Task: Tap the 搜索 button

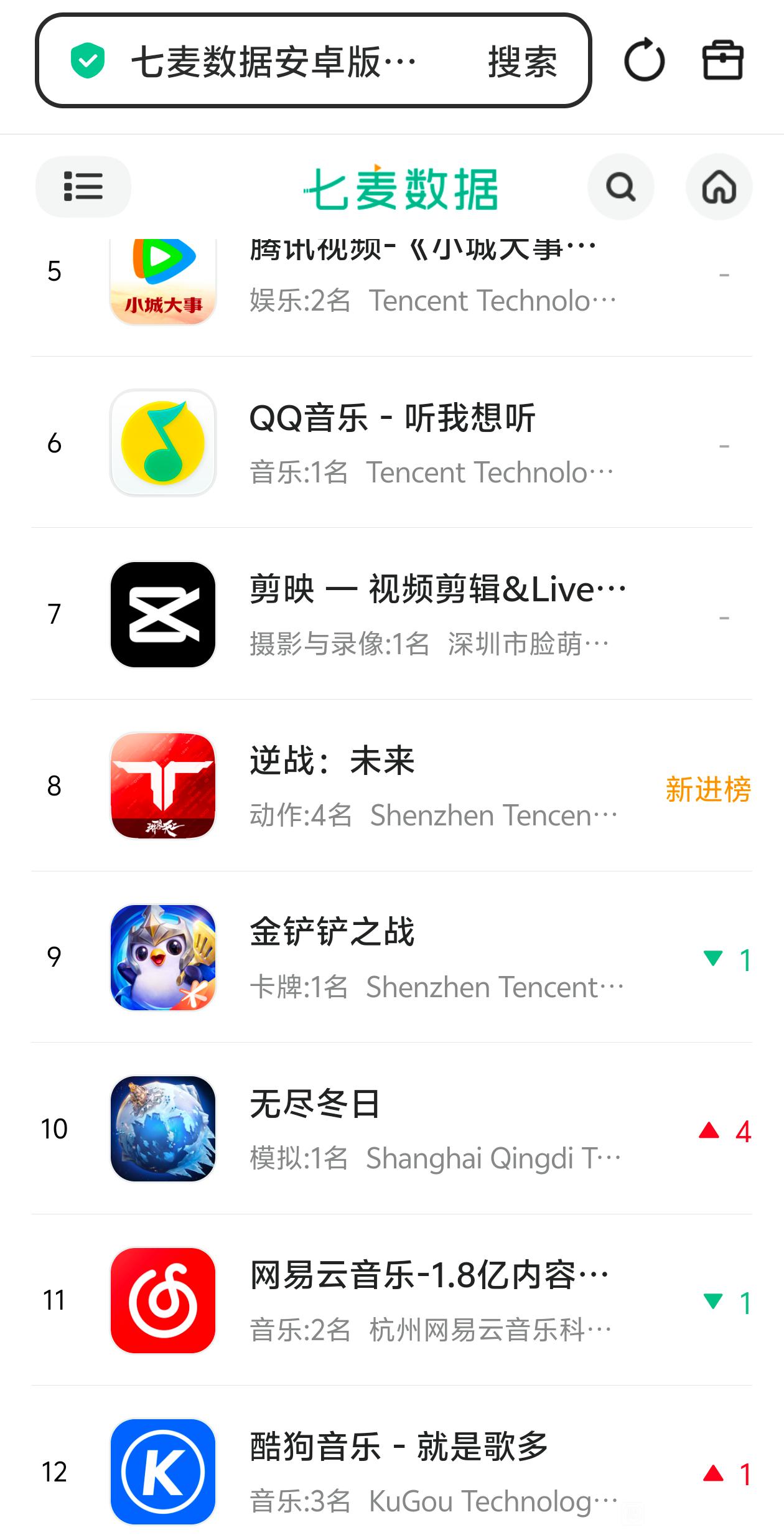Action: tap(521, 62)
